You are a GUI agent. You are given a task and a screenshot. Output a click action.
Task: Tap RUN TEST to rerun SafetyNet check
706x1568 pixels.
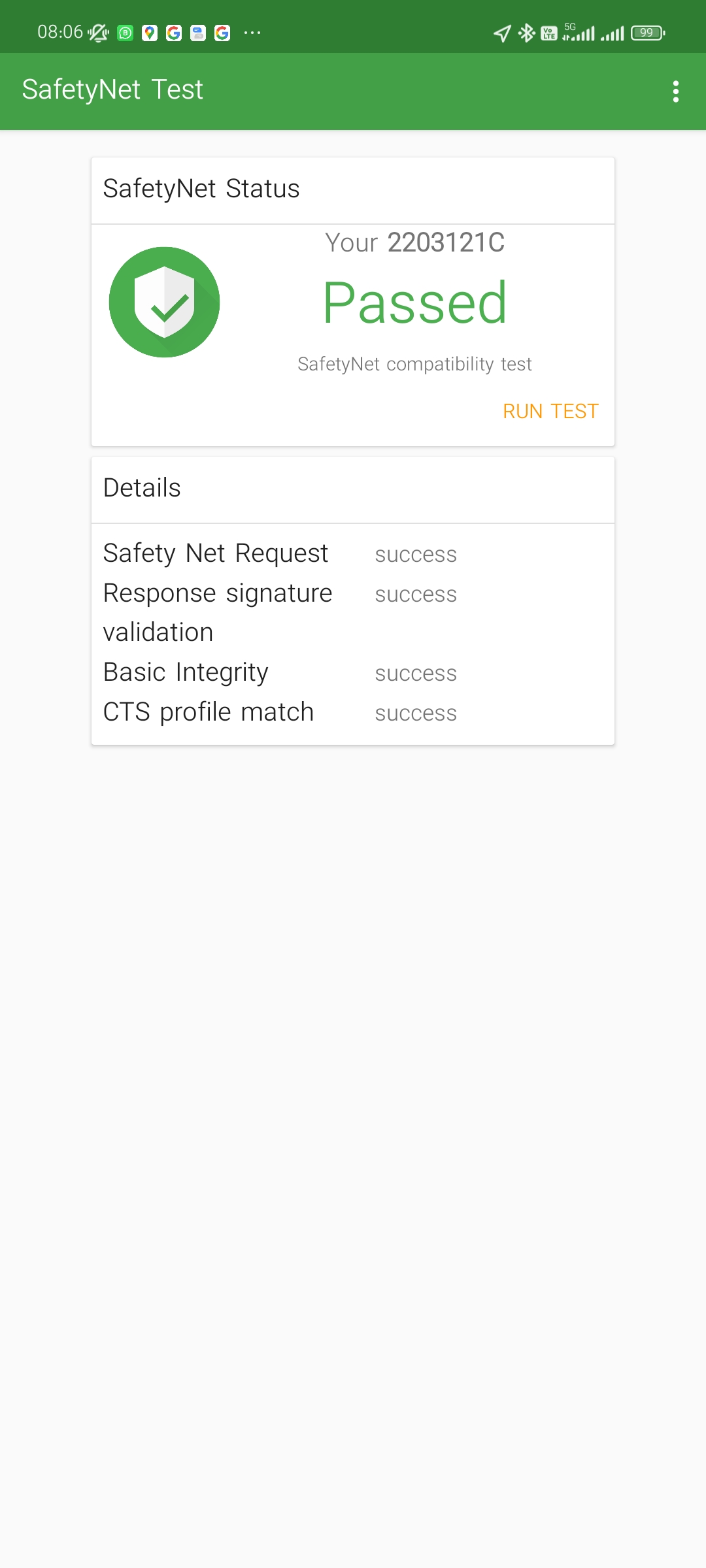pos(550,411)
